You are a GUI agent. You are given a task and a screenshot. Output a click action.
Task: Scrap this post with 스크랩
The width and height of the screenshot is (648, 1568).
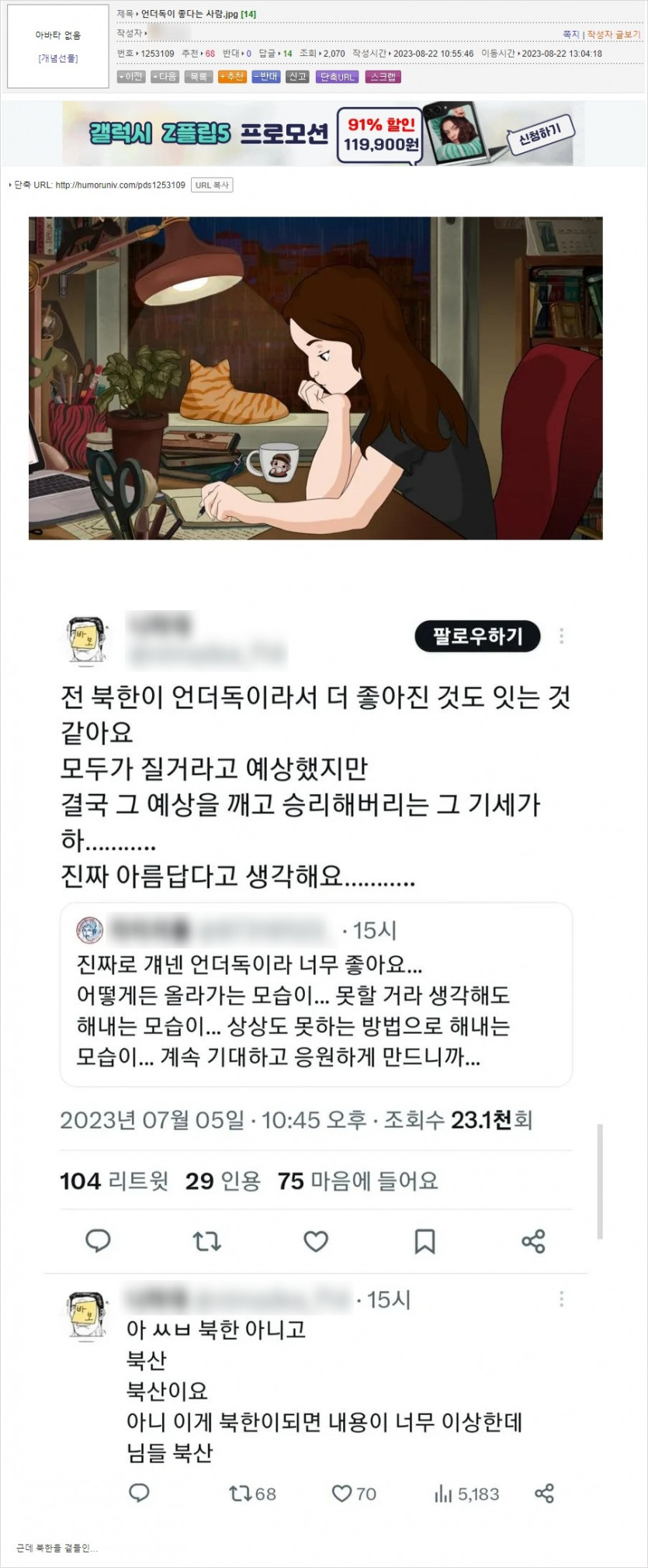pos(383,77)
